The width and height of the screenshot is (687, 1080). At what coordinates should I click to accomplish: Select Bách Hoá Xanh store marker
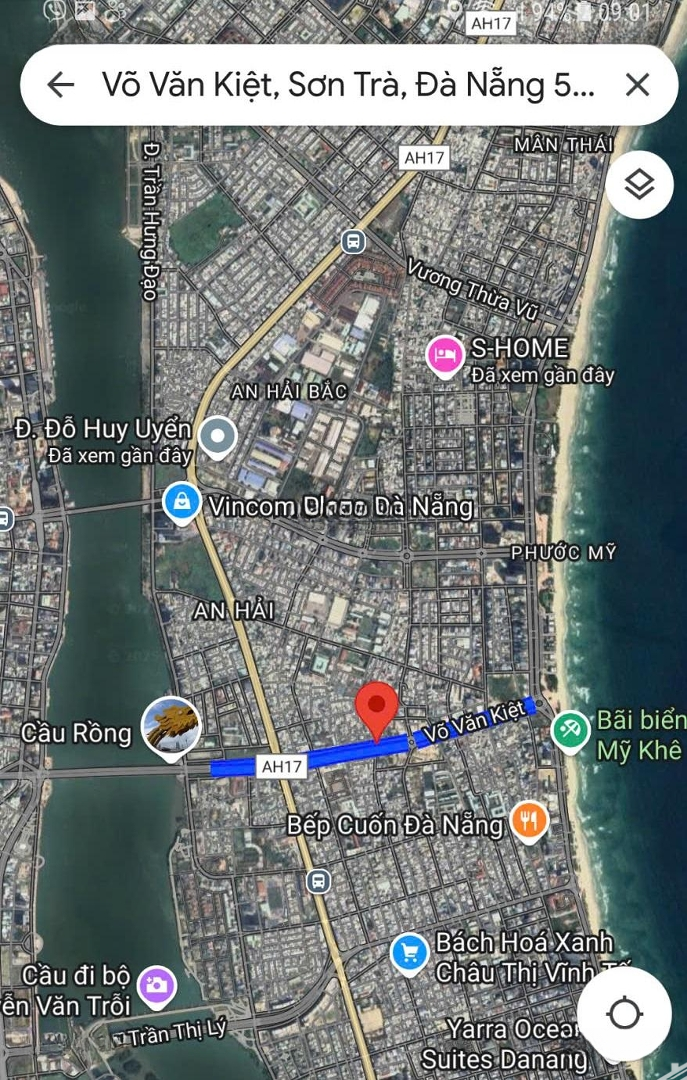coord(409,952)
